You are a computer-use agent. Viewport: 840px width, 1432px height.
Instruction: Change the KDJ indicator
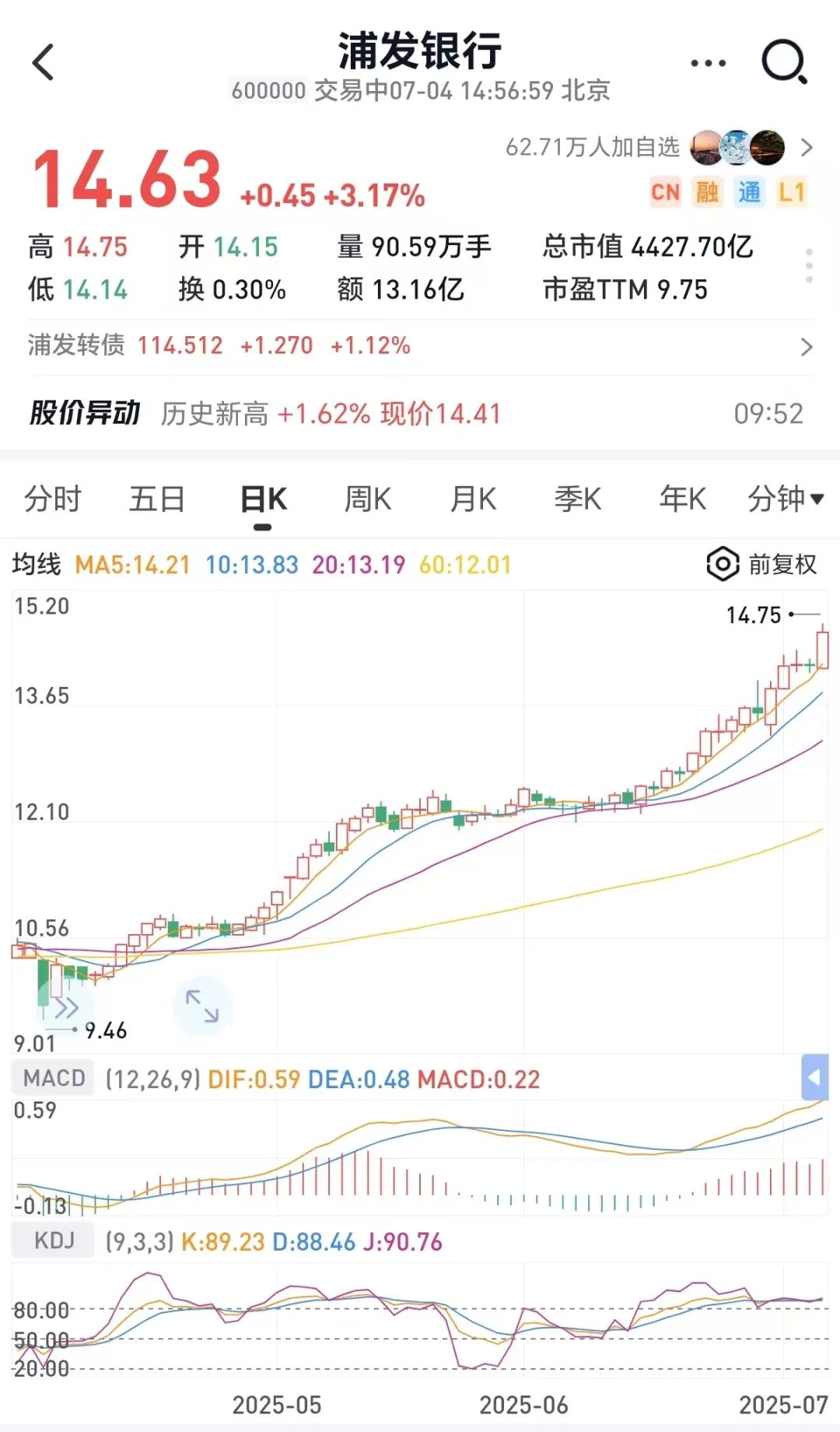tap(53, 1240)
